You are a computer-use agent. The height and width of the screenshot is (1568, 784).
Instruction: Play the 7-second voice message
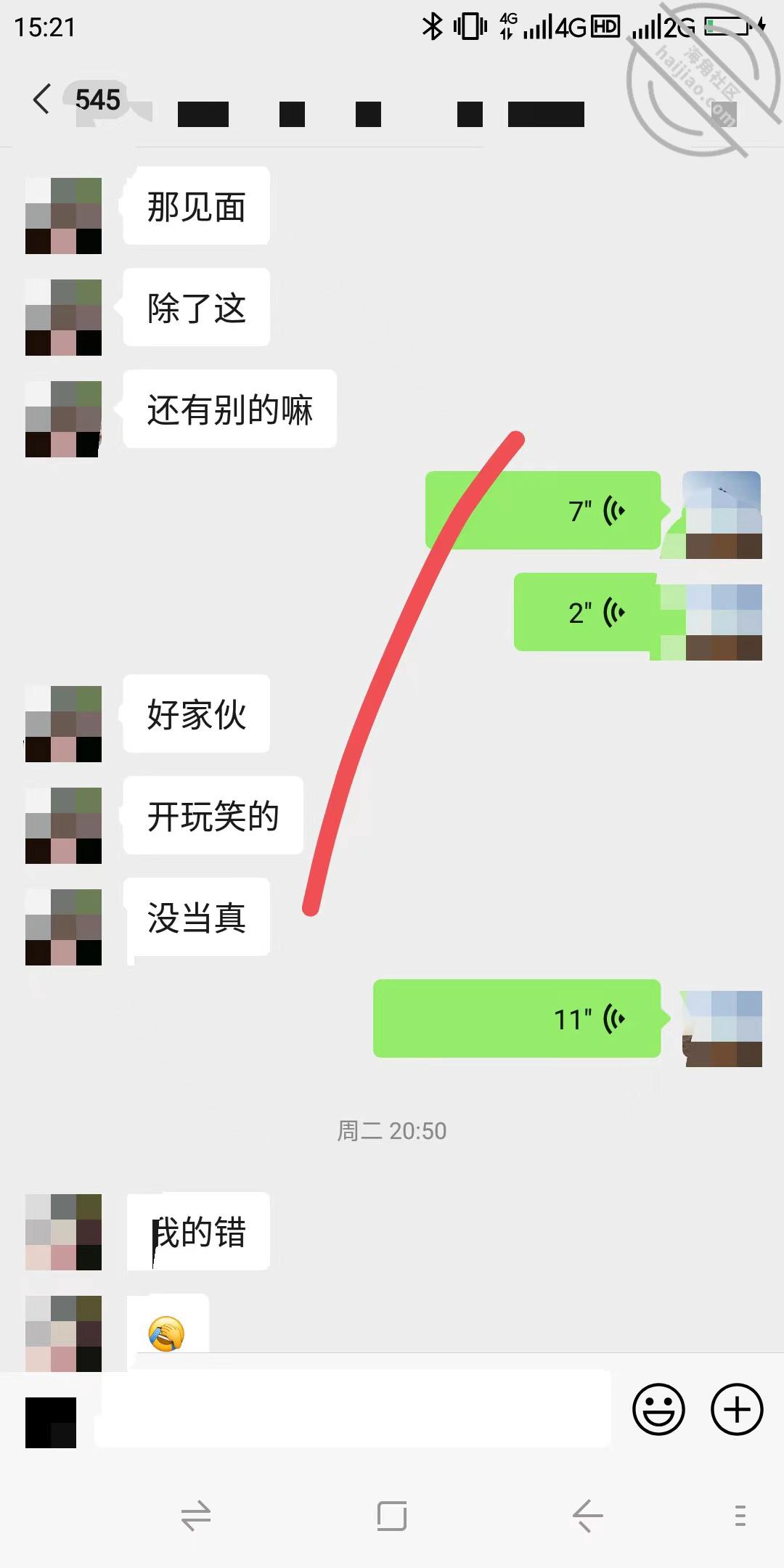pos(544,510)
